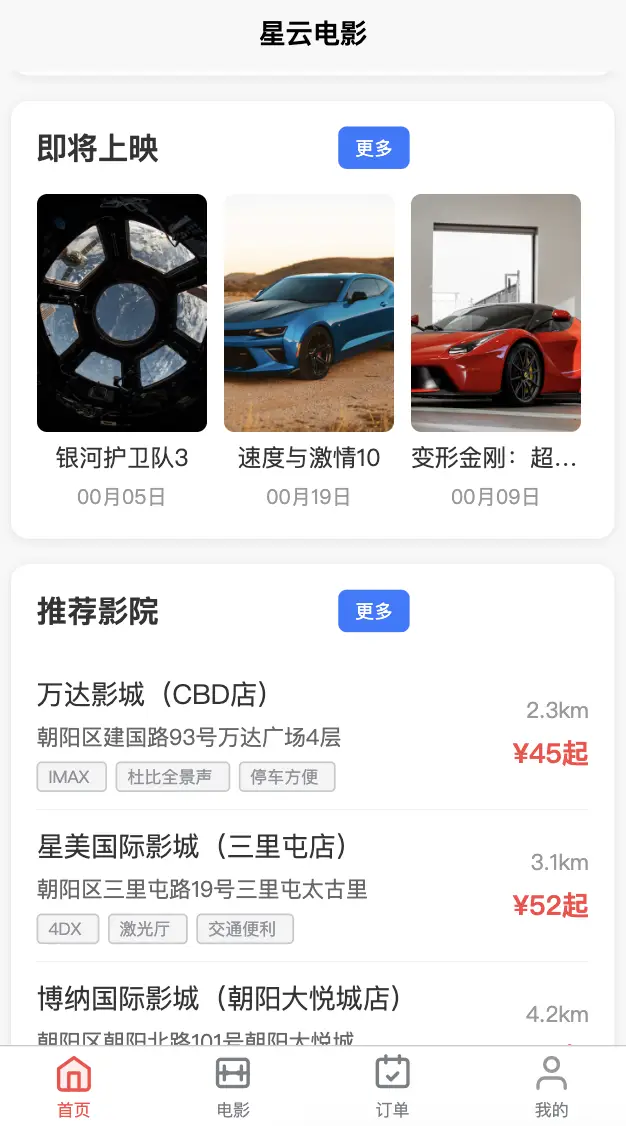The image size is (626, 1126).
Task: Switch to the 我的 tab
Action: (551, 1087)
